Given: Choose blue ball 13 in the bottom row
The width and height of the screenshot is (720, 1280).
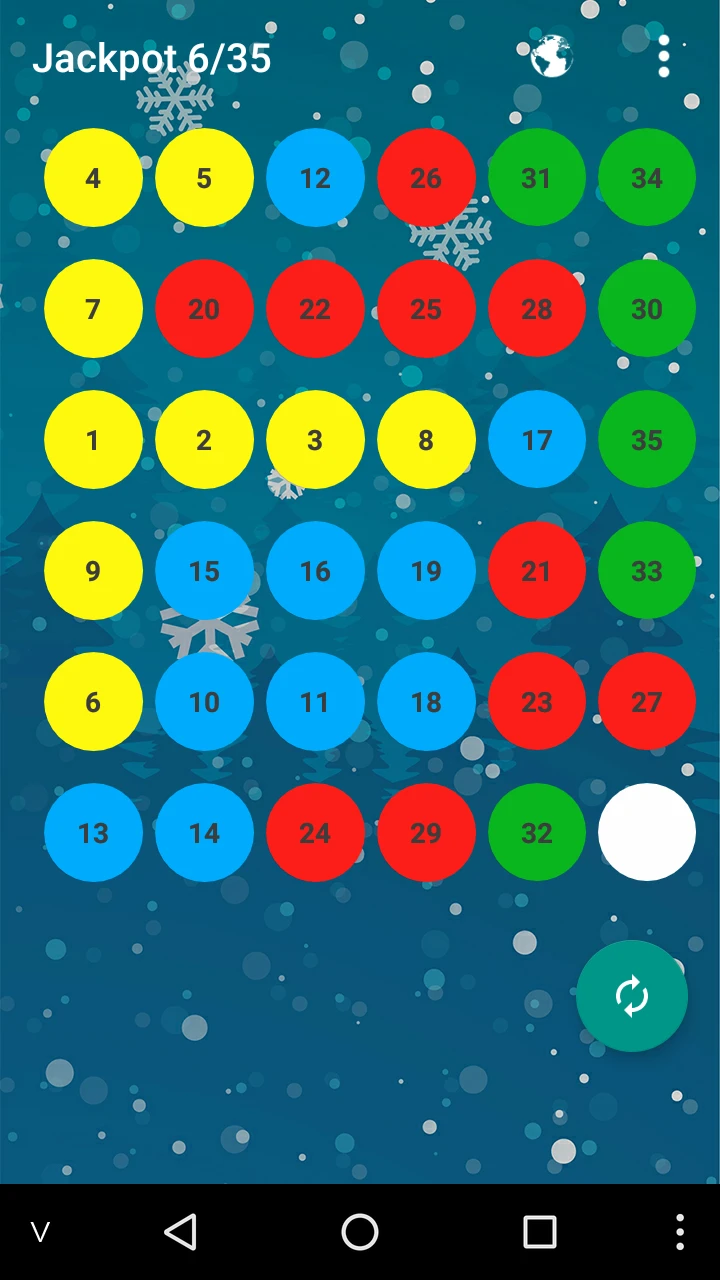Looking at the screenshot, I should (93, 832).
